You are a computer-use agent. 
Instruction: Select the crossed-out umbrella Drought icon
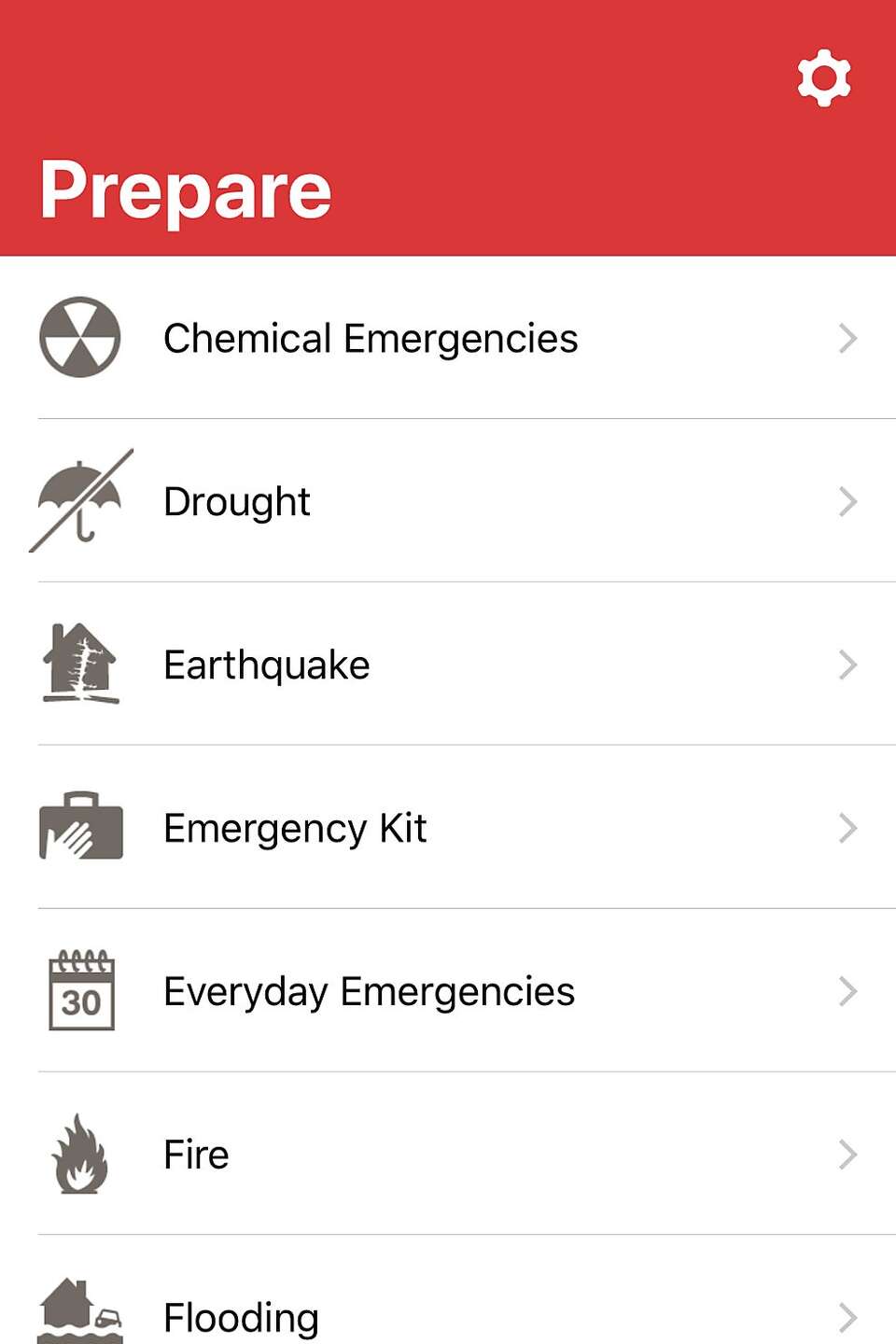[80, 501]
